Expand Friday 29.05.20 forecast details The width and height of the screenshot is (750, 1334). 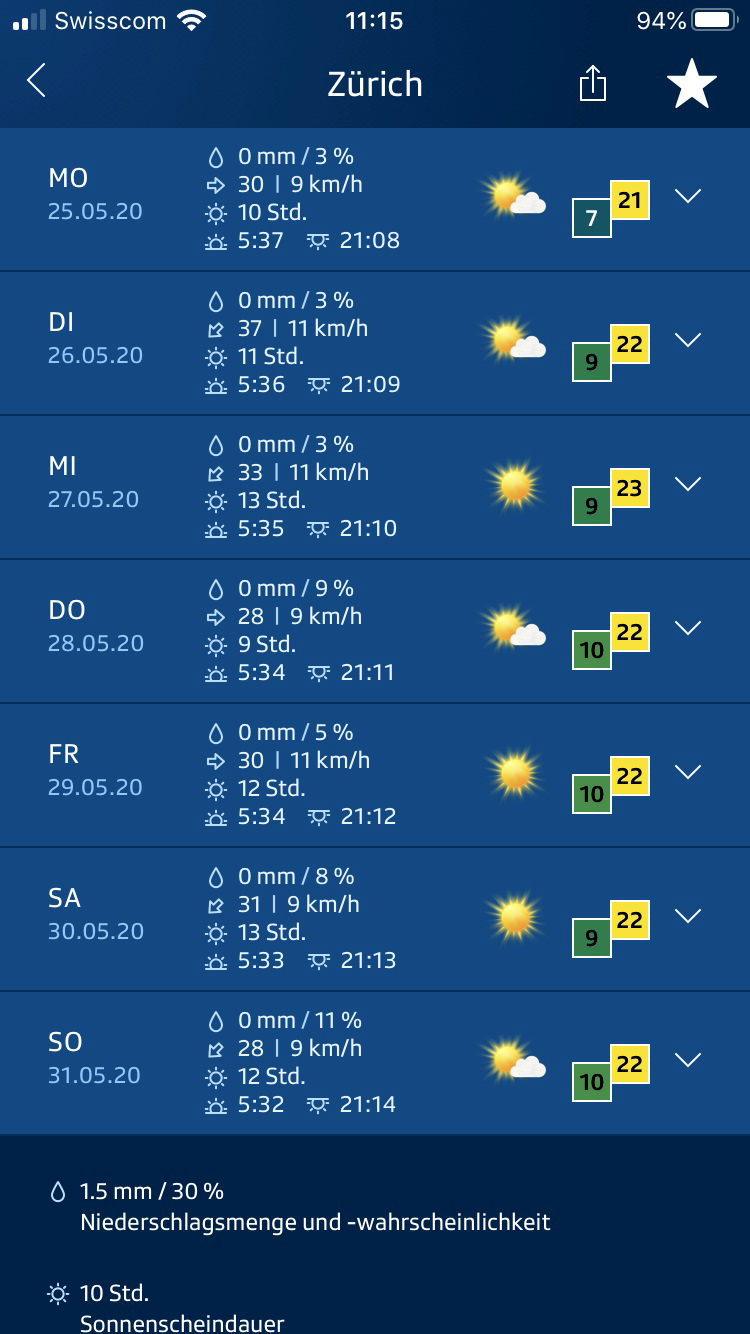point(688,772)
